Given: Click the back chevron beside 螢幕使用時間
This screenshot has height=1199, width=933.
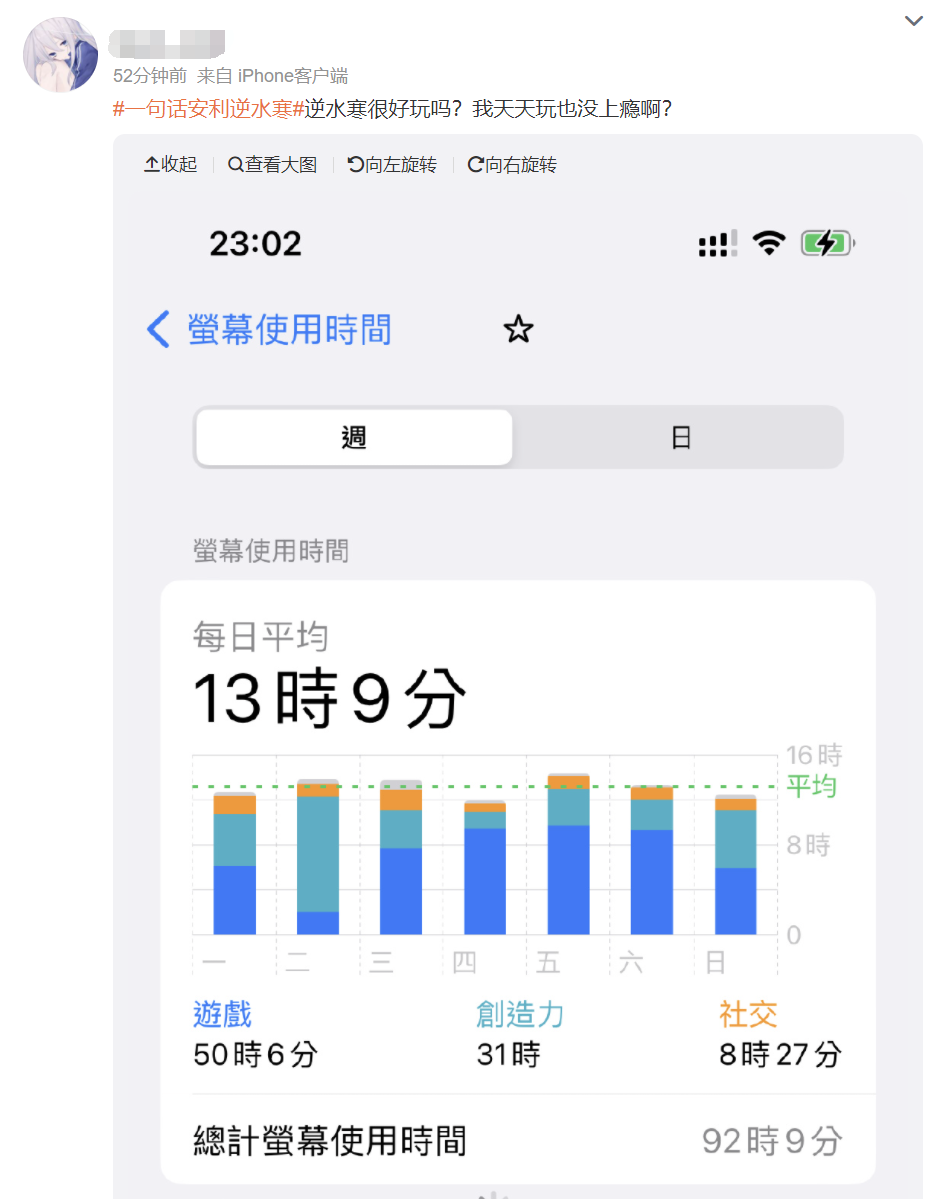Looking at the screenshot, I should 160,330.
